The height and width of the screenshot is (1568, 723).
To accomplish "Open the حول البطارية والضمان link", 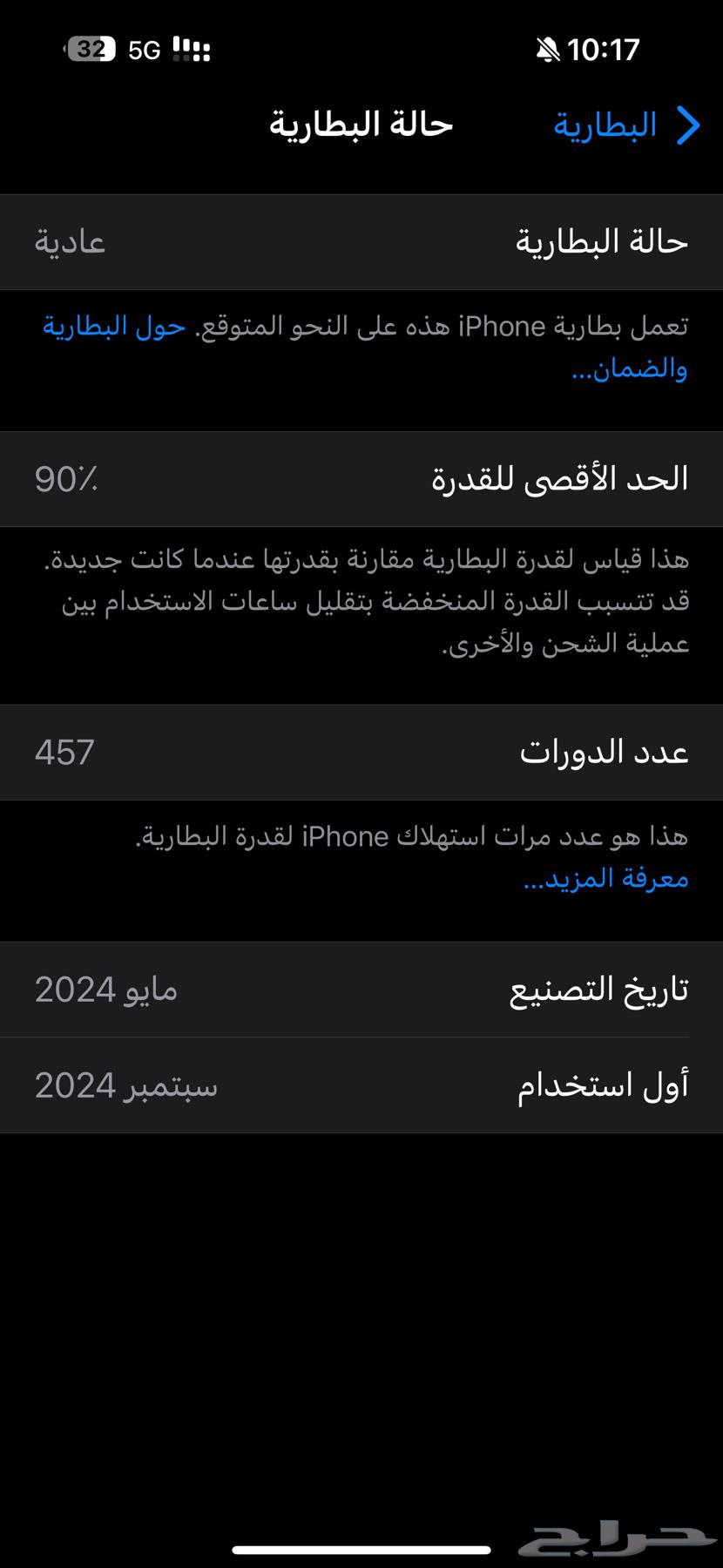I will click(115, 327).
